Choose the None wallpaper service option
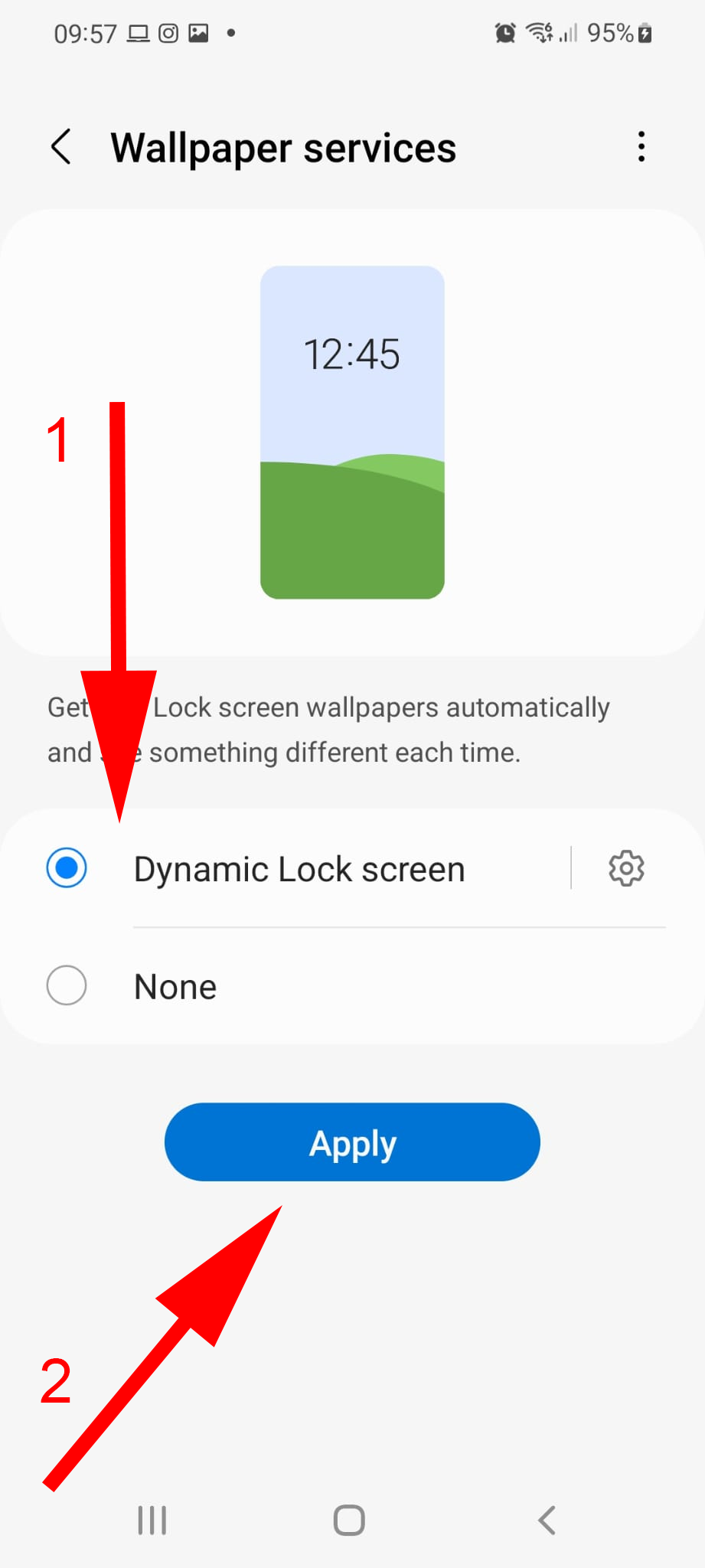The height and width of the screenshot is (1568, 705). (x=67, y=985)
